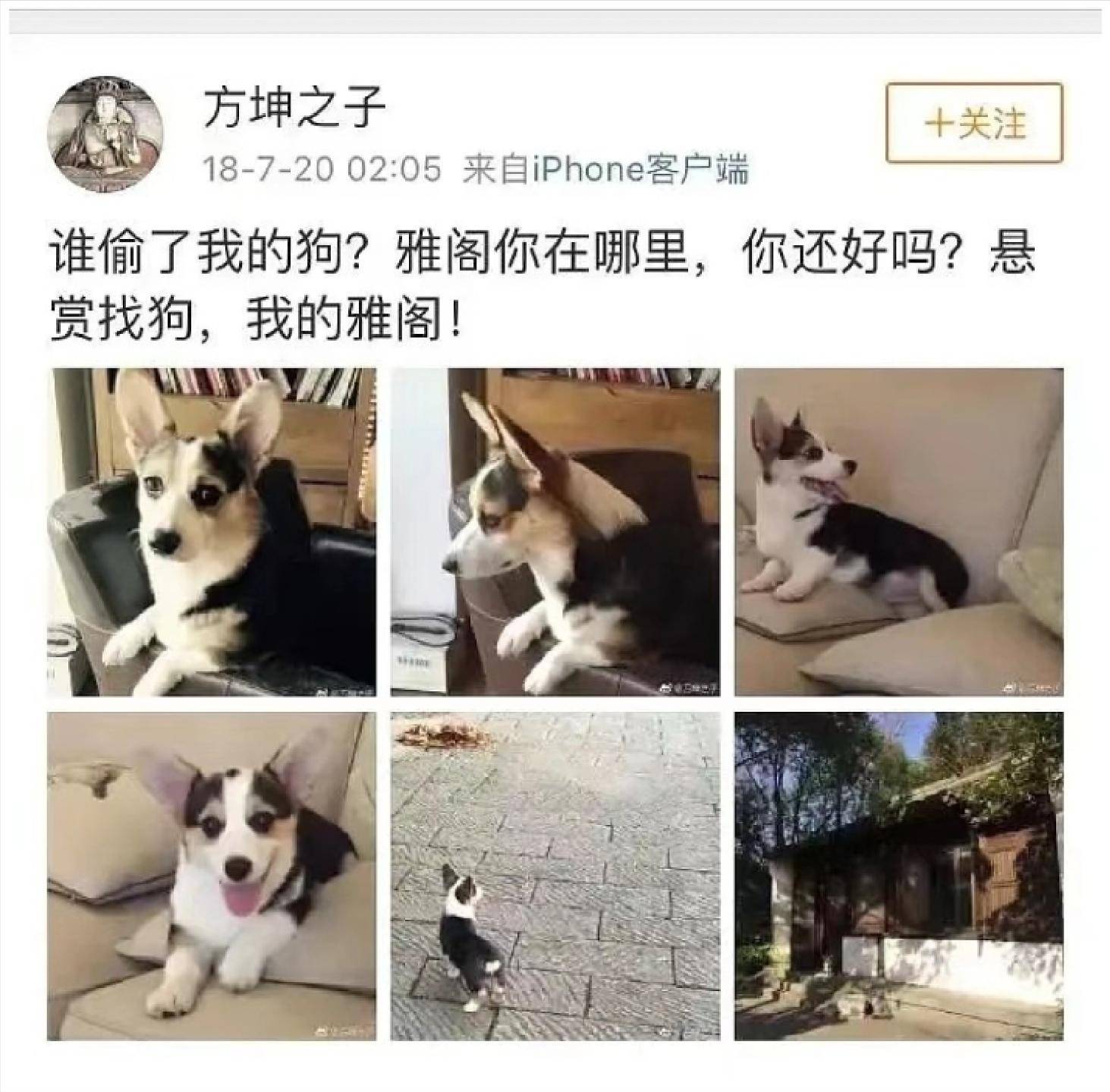Tap the username 方坤之子
1110x1092 pixels.
[x=295, y=107]
